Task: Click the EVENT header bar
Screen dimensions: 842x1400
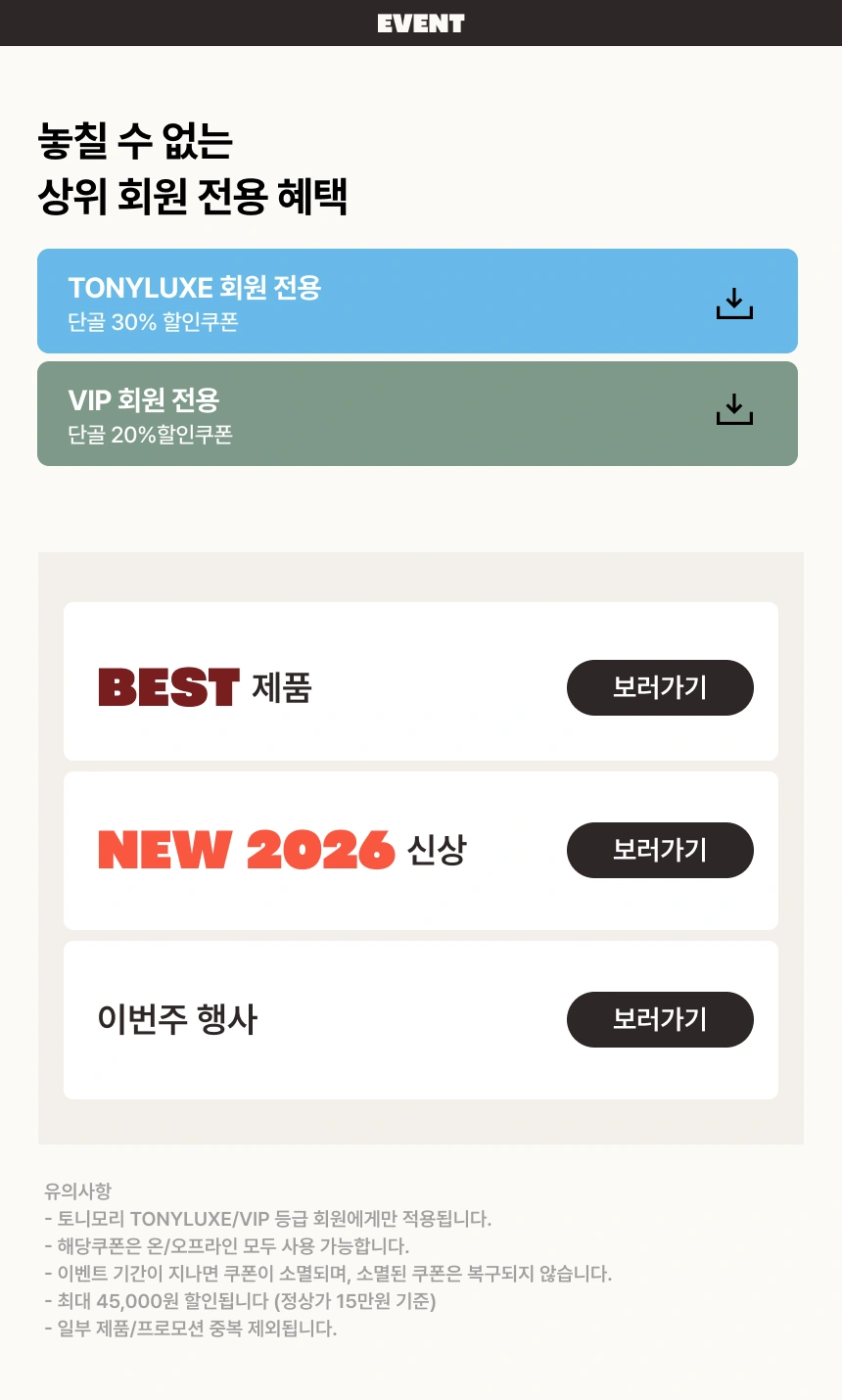Action: coord(421,23)
